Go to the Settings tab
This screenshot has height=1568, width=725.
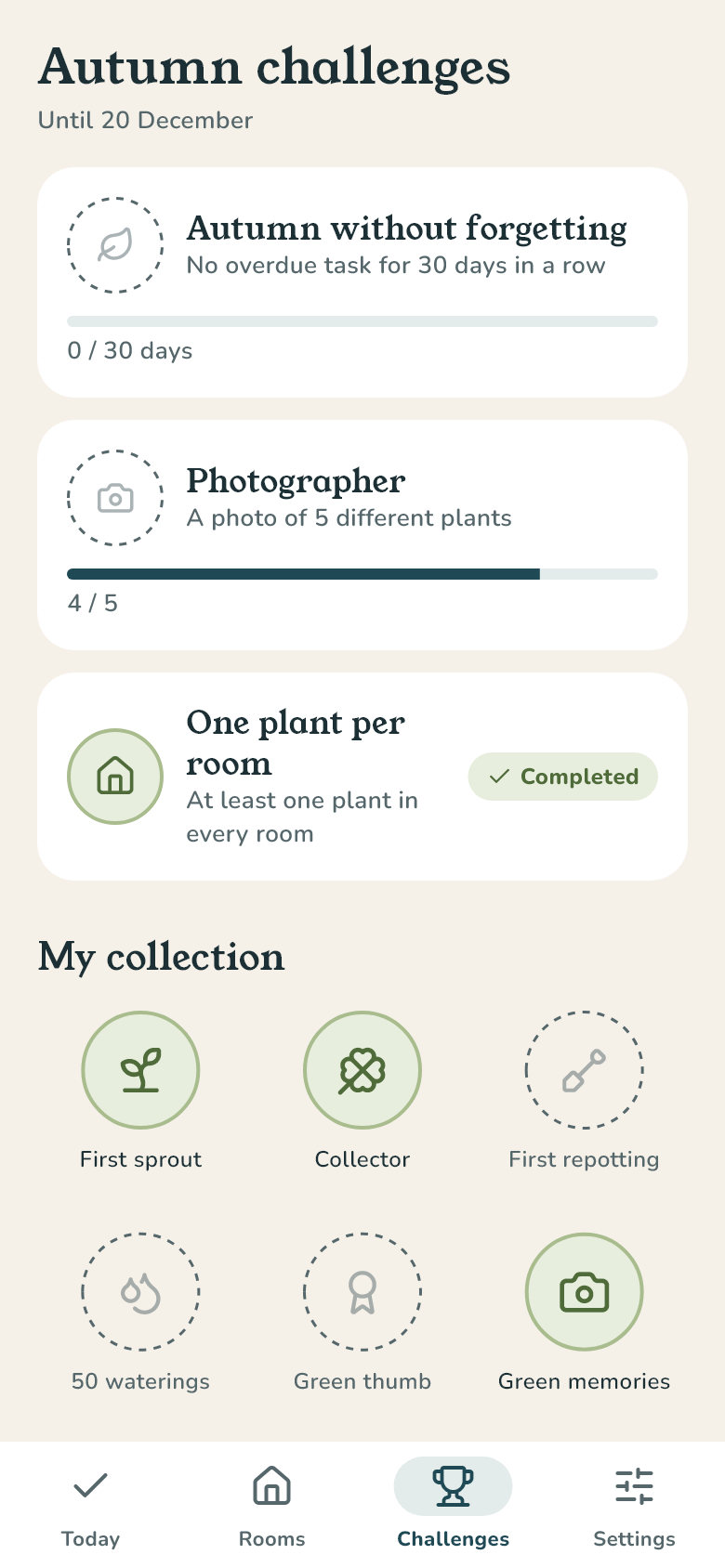point(634,1505)
